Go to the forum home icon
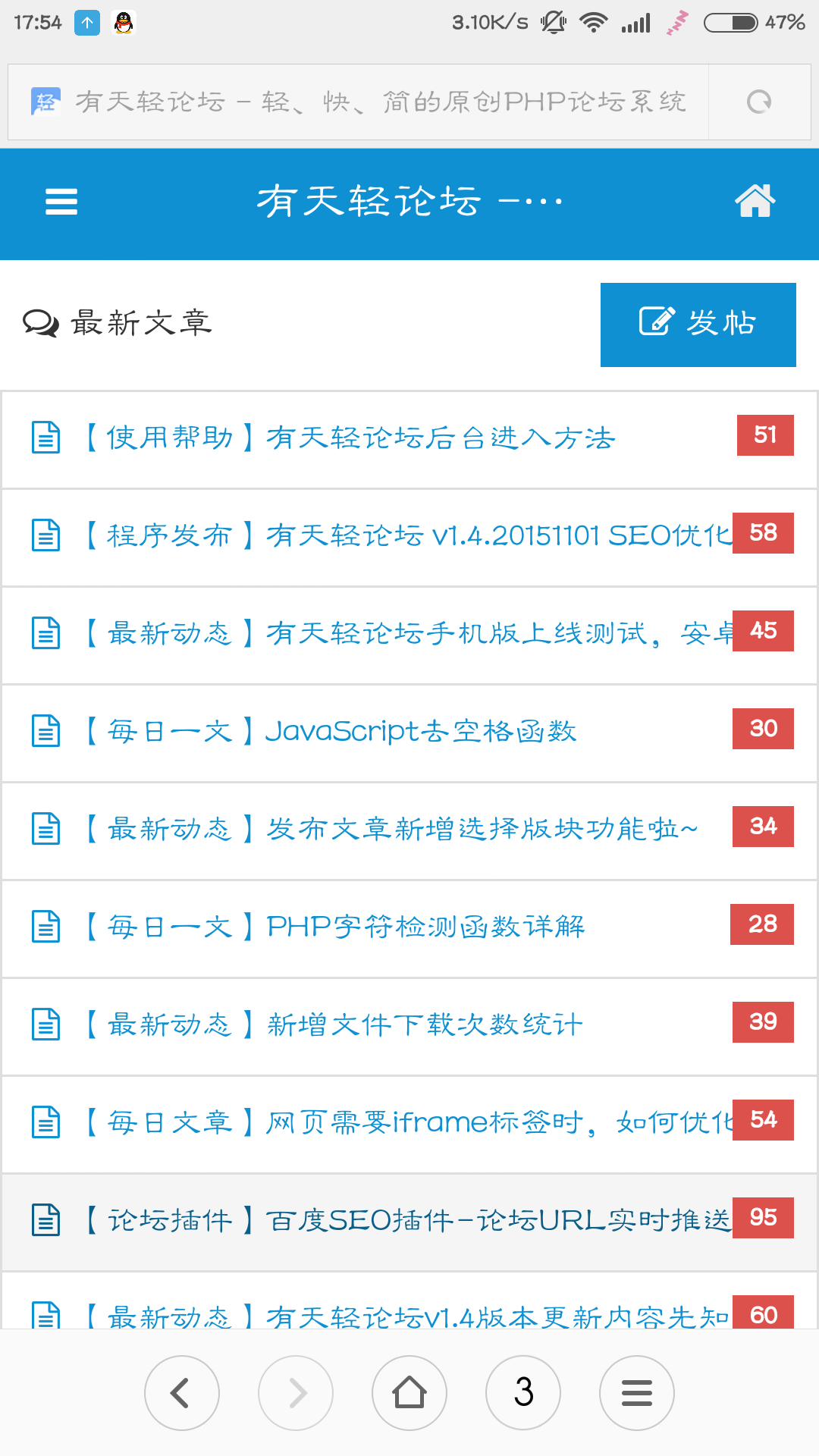Screen dimensions: 819x1456 point(755,202)
